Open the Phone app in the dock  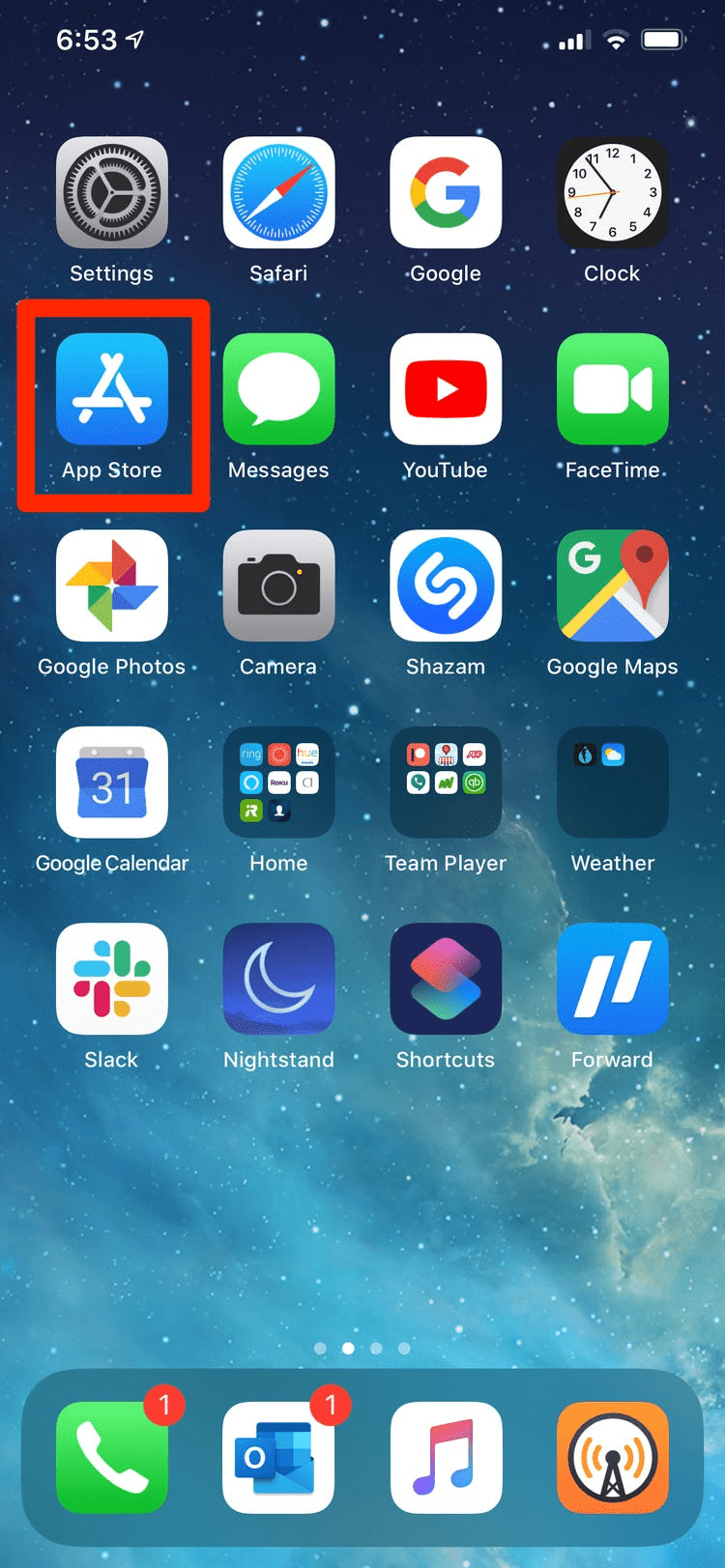112,1458
